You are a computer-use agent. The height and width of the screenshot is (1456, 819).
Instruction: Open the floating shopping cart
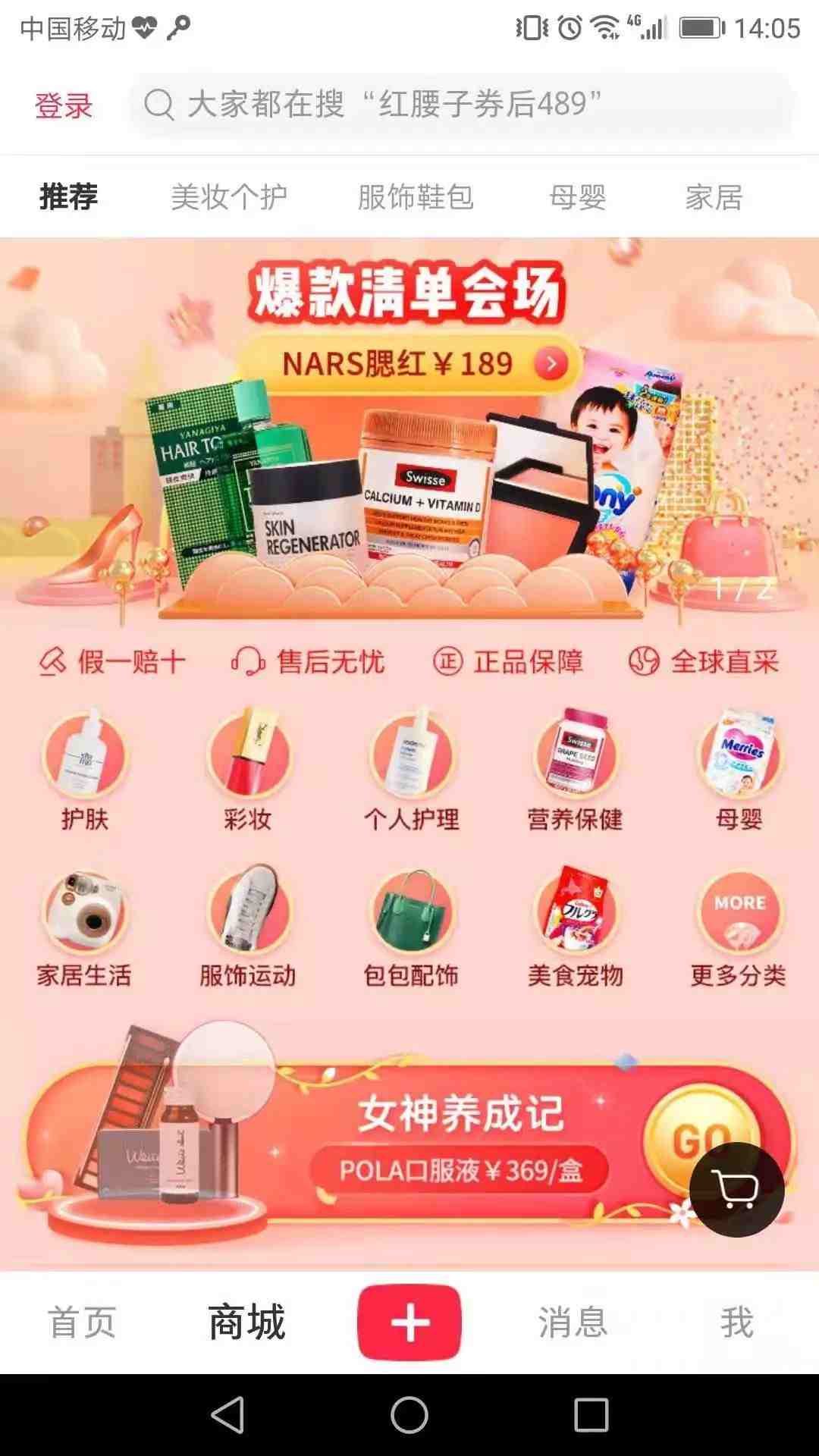(736, 1189)
